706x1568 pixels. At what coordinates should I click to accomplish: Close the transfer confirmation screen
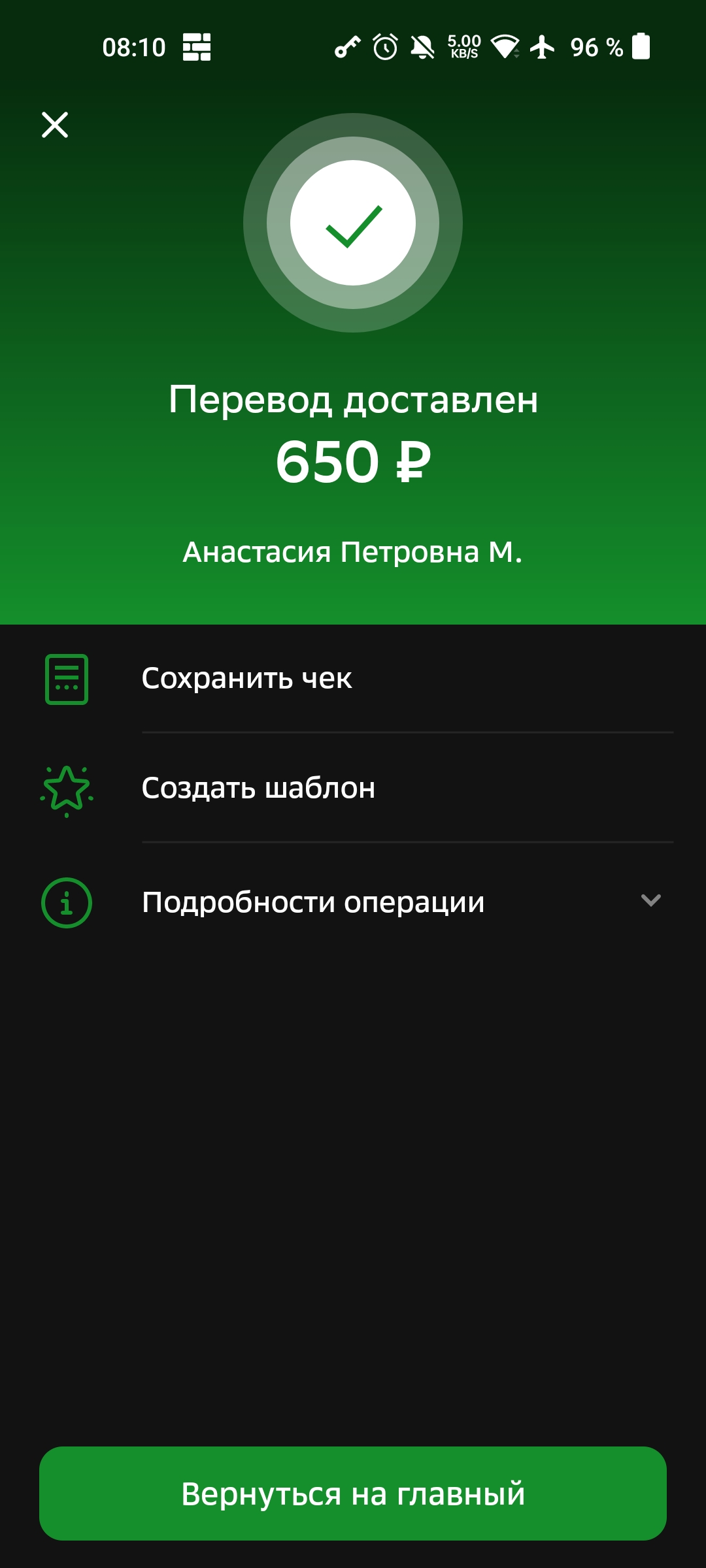coord(55,125)
